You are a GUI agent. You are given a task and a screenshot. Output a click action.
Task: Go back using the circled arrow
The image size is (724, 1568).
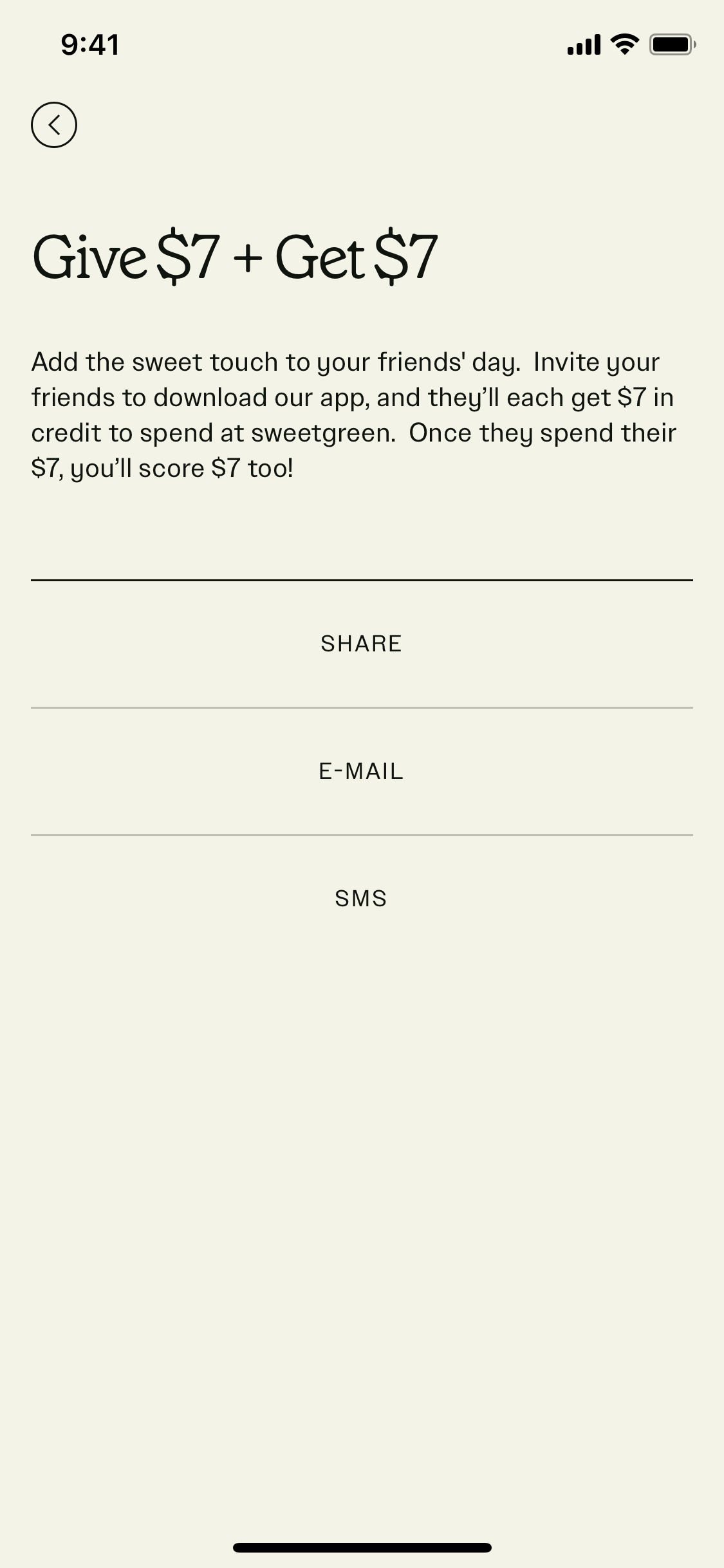coord(54,125)
